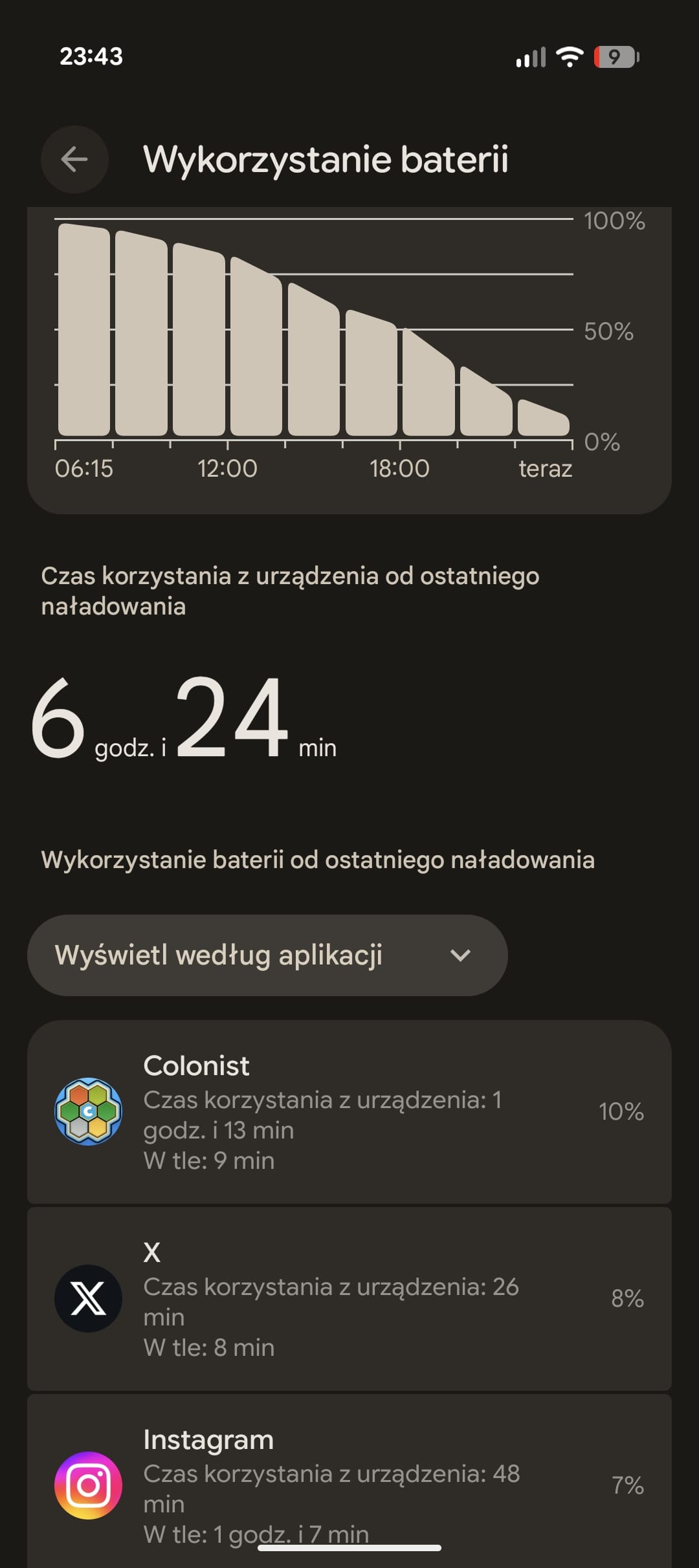The image size is (699, 1568).
Task: Expand the Wyświetl według aplikacji dropdown
Action: tap(267, 955)
